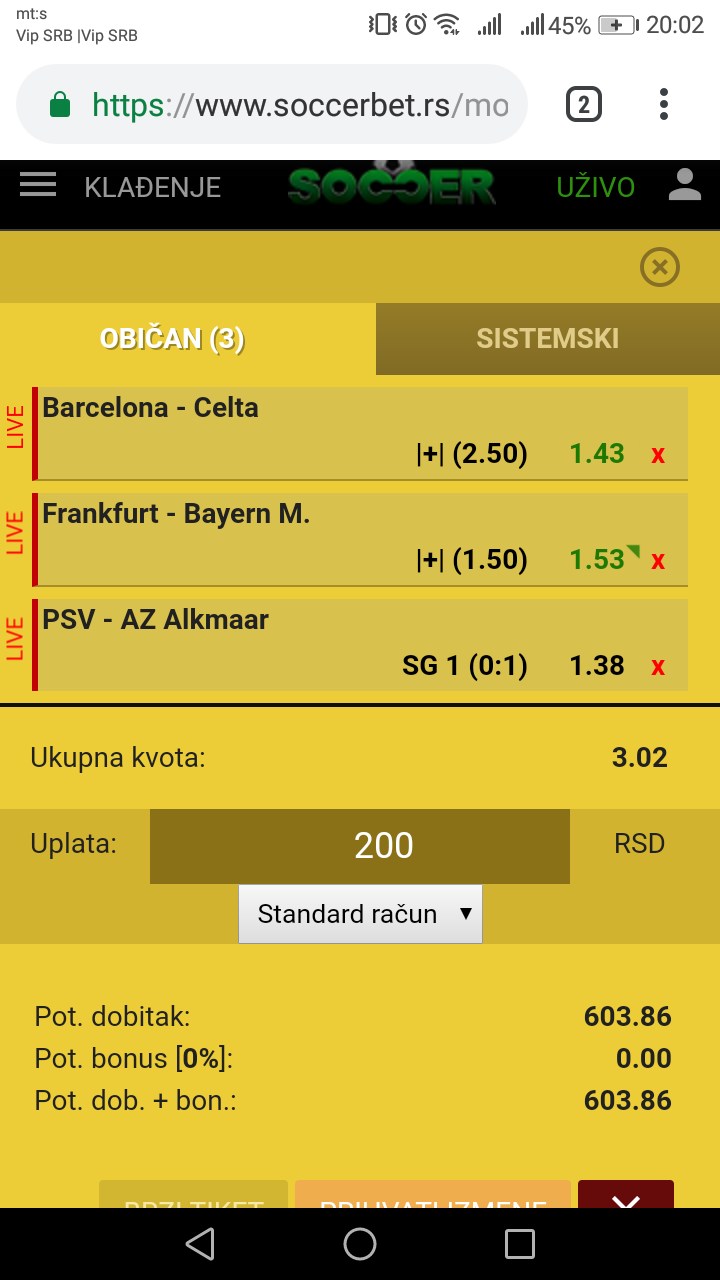
Task: Switch to Uživo live betting
Action: coord(596,187)
